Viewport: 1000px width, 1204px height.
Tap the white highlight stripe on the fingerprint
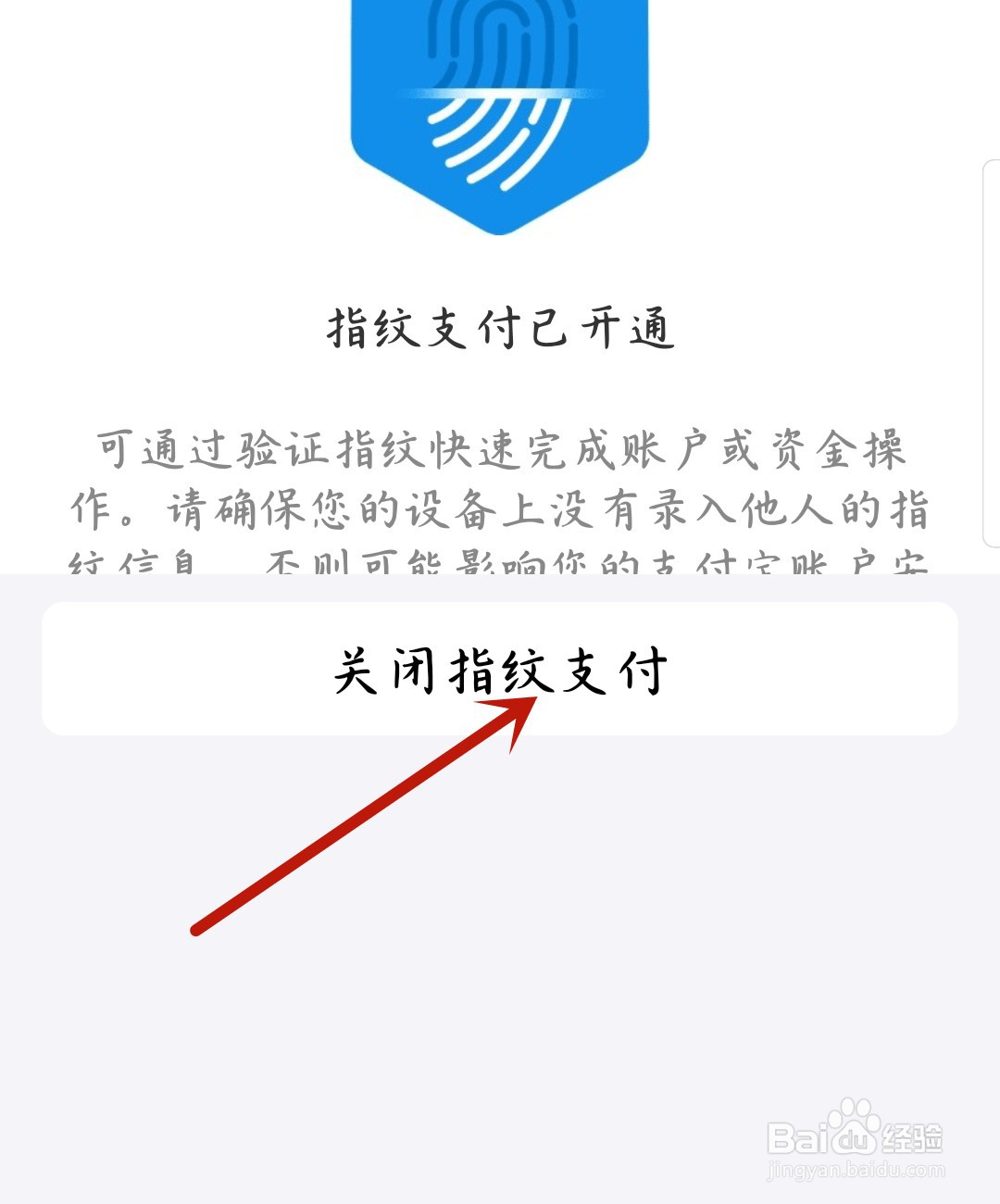pos(500,93)
